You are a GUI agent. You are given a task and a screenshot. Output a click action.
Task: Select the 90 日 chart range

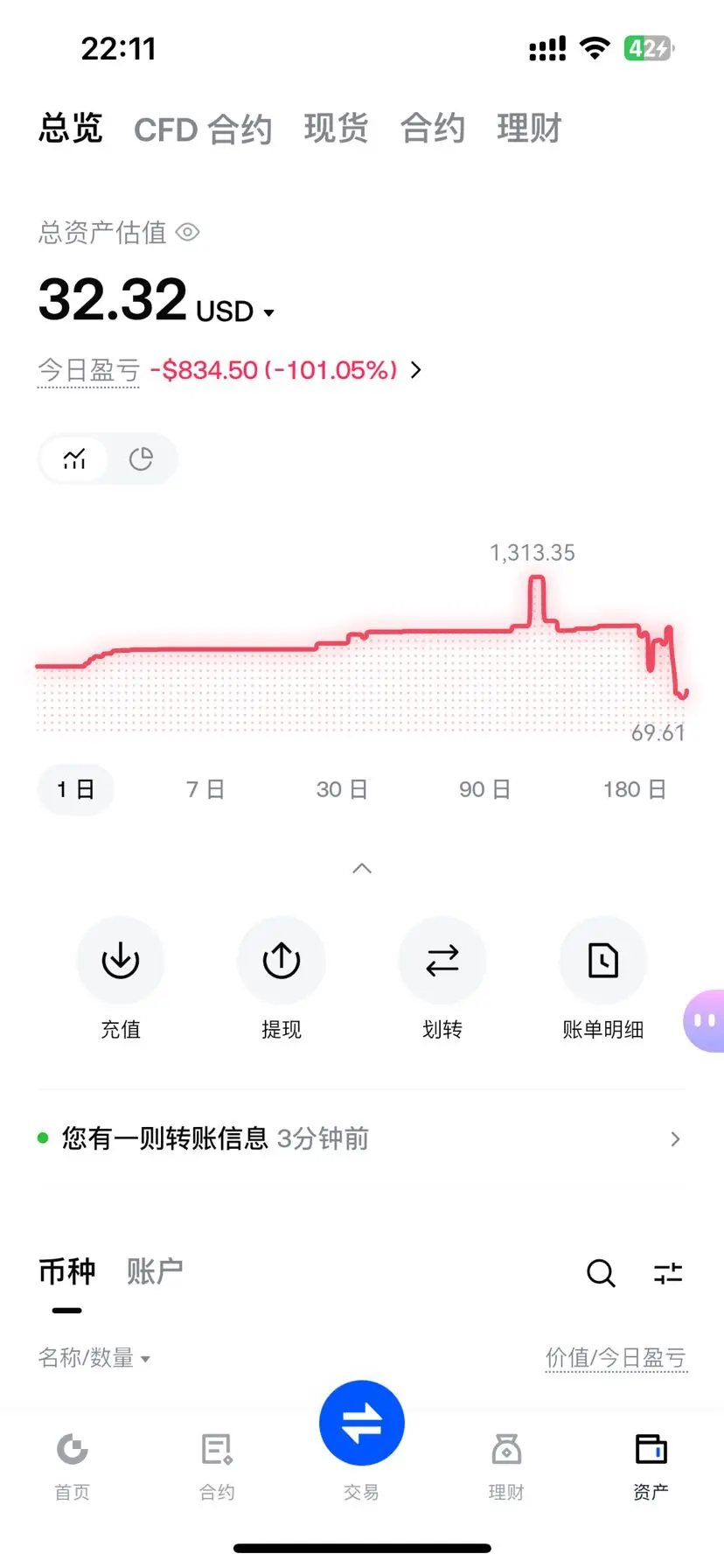485,789
